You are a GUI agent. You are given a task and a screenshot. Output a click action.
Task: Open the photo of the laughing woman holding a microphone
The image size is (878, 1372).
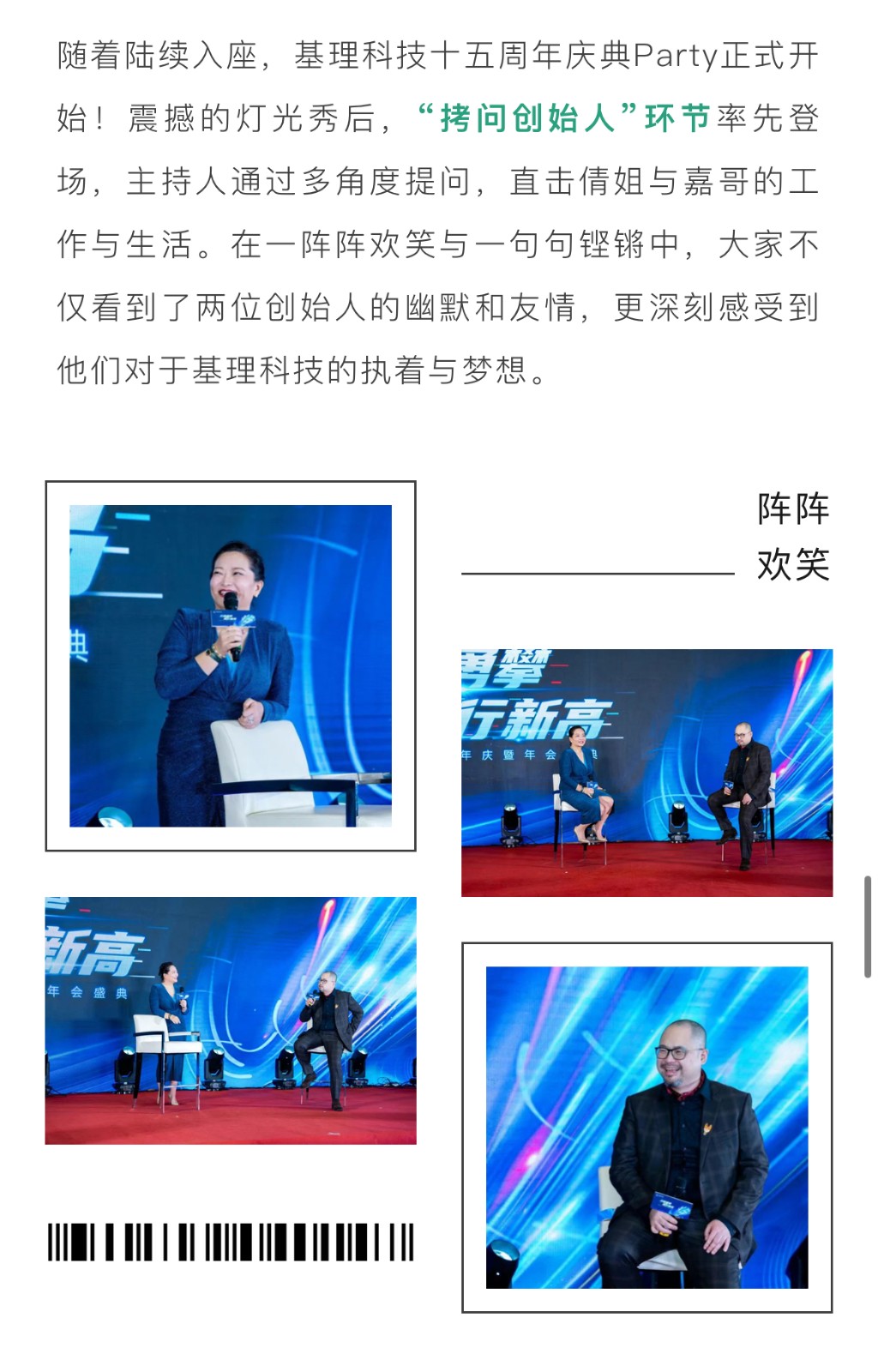(x=231, y=665)
